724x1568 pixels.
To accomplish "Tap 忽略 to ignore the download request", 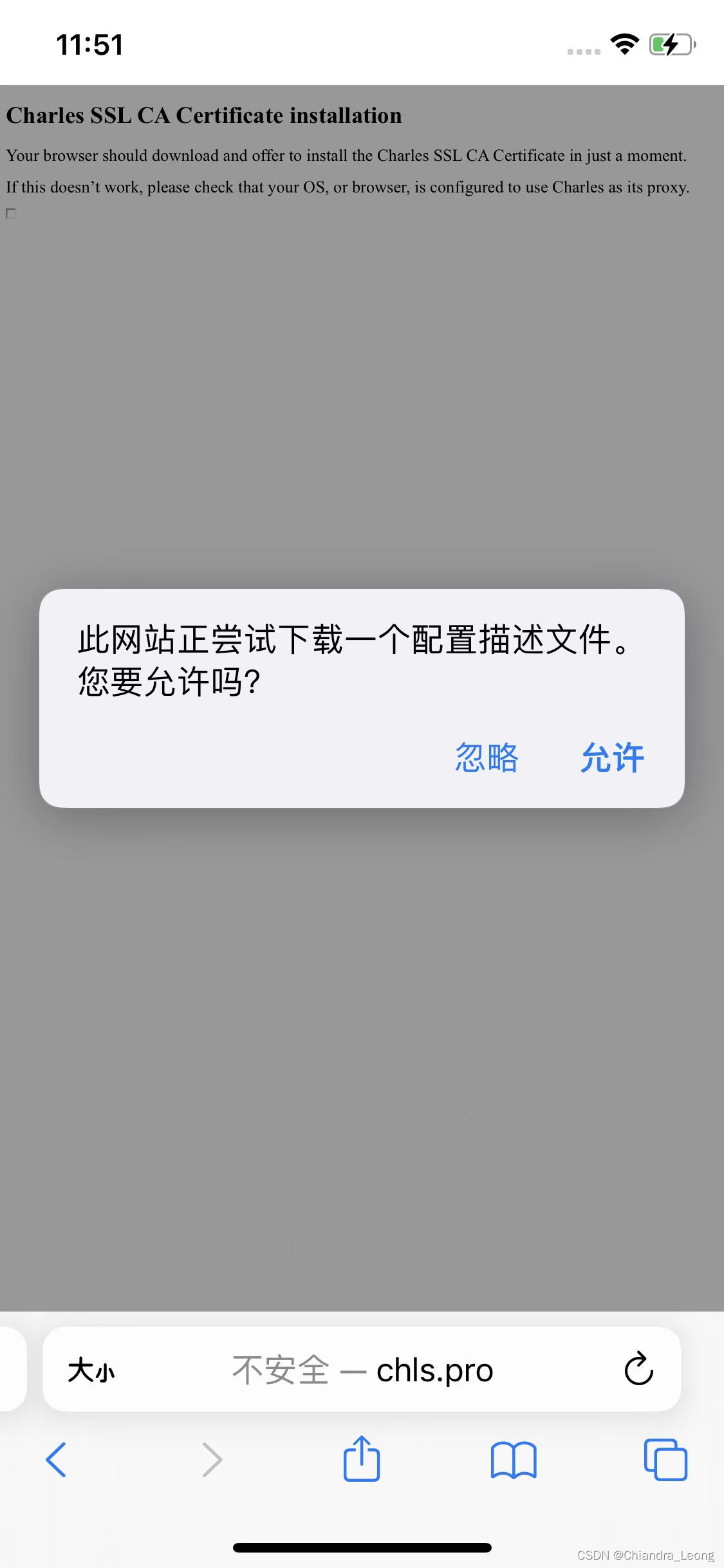I will coord(487,758).
